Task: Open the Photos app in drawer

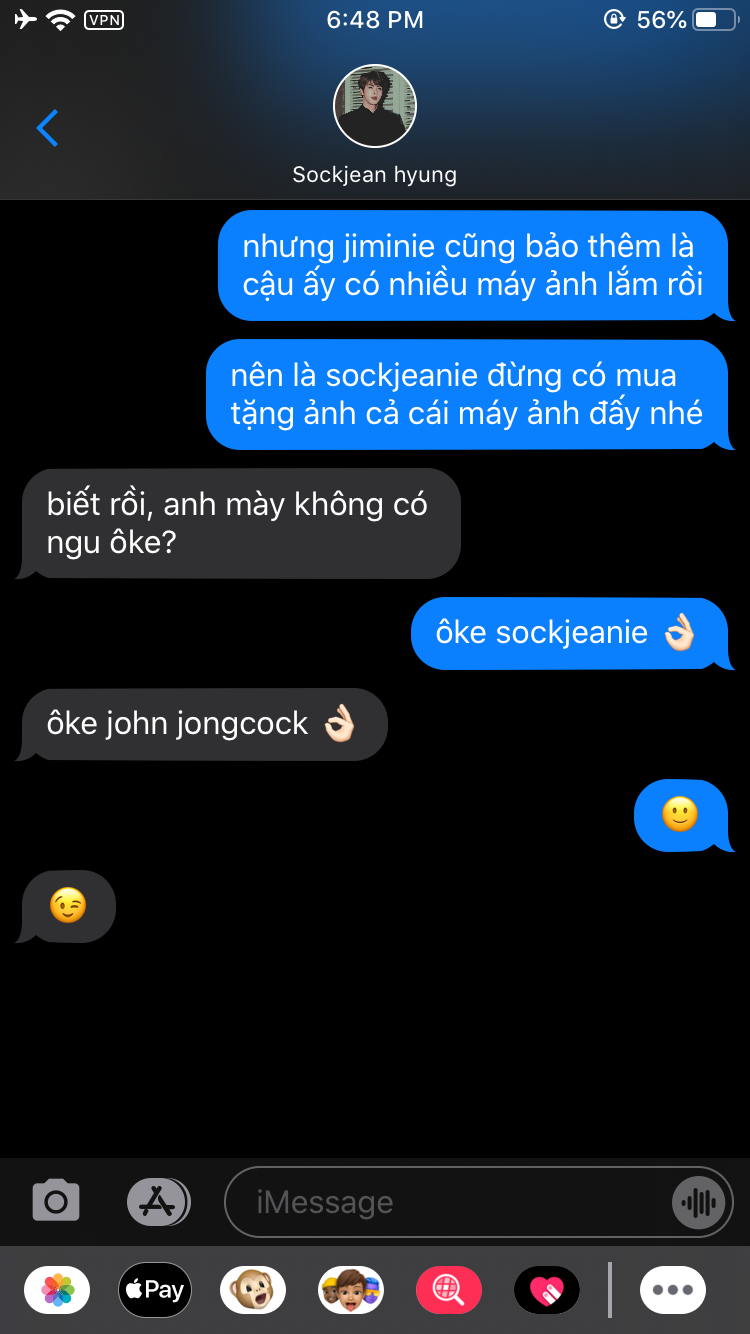Action: click(x=57, y=1290)
